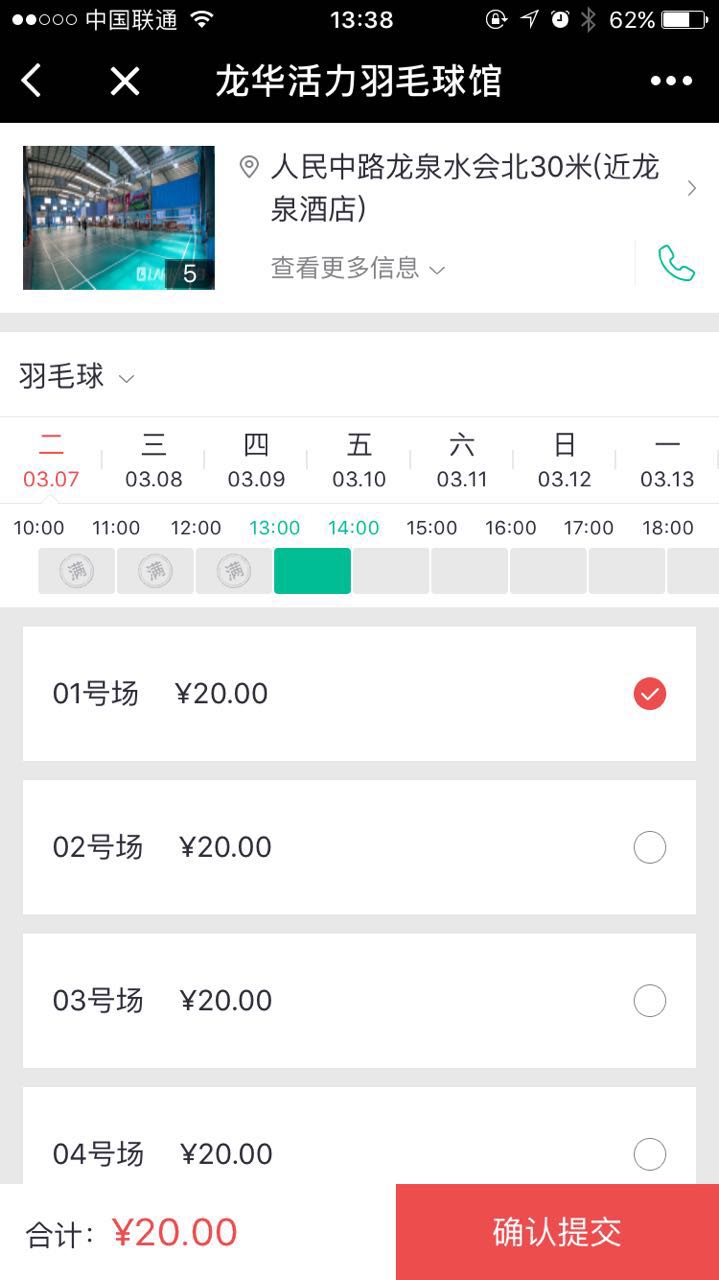Close the page with the X icon
This screenshot has height=1280, width=719.
pos(125,81)
